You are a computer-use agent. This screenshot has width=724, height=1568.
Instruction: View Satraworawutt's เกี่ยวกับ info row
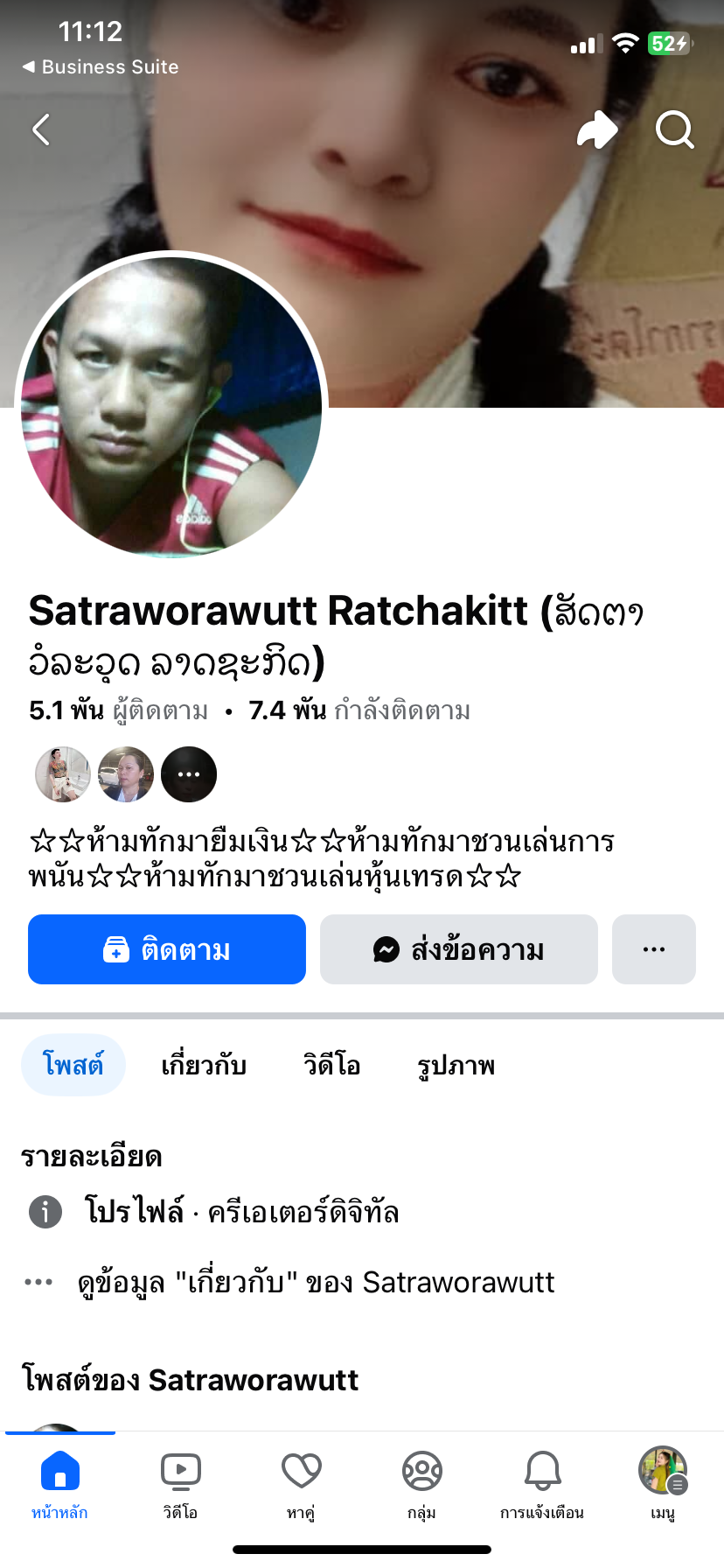point(315,1282)
